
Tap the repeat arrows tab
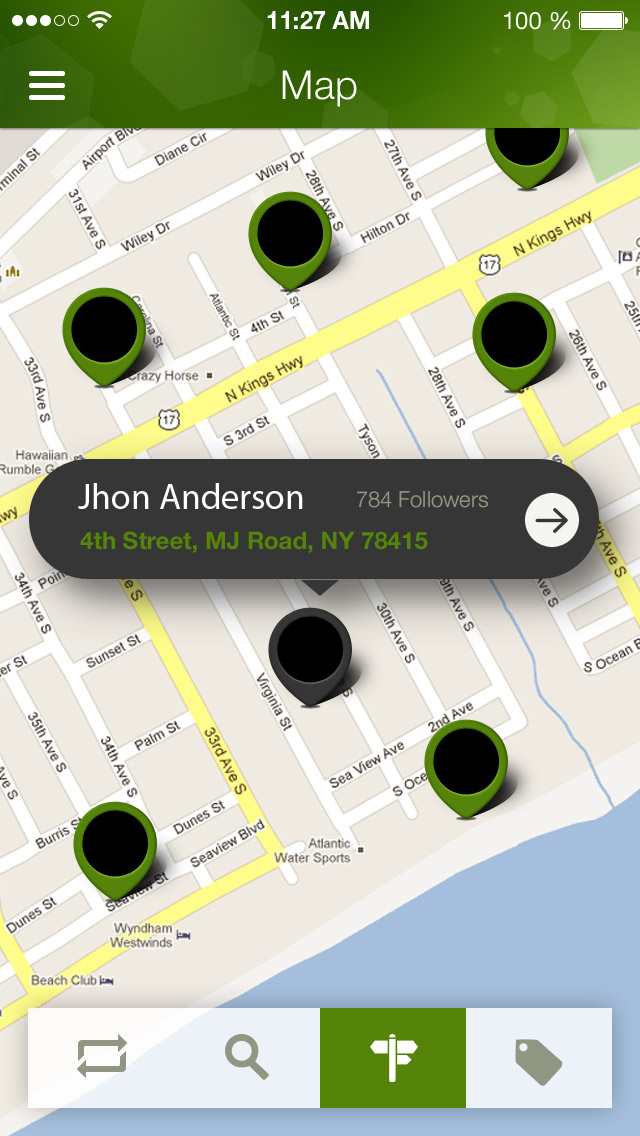(101, 1057)
